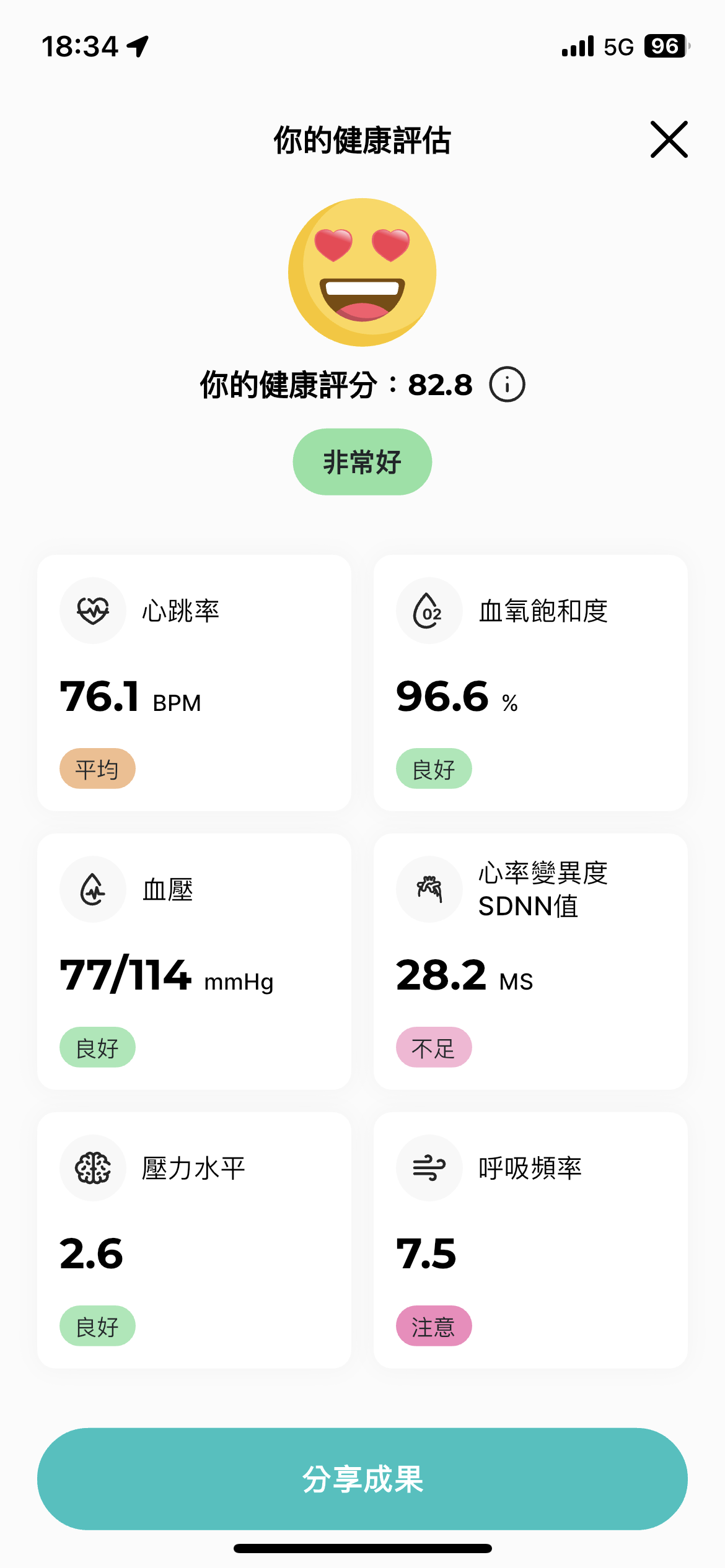This screenshot has width=725, height=1568.
Task: Open the health score info icon
Action: tap(507, 385)
